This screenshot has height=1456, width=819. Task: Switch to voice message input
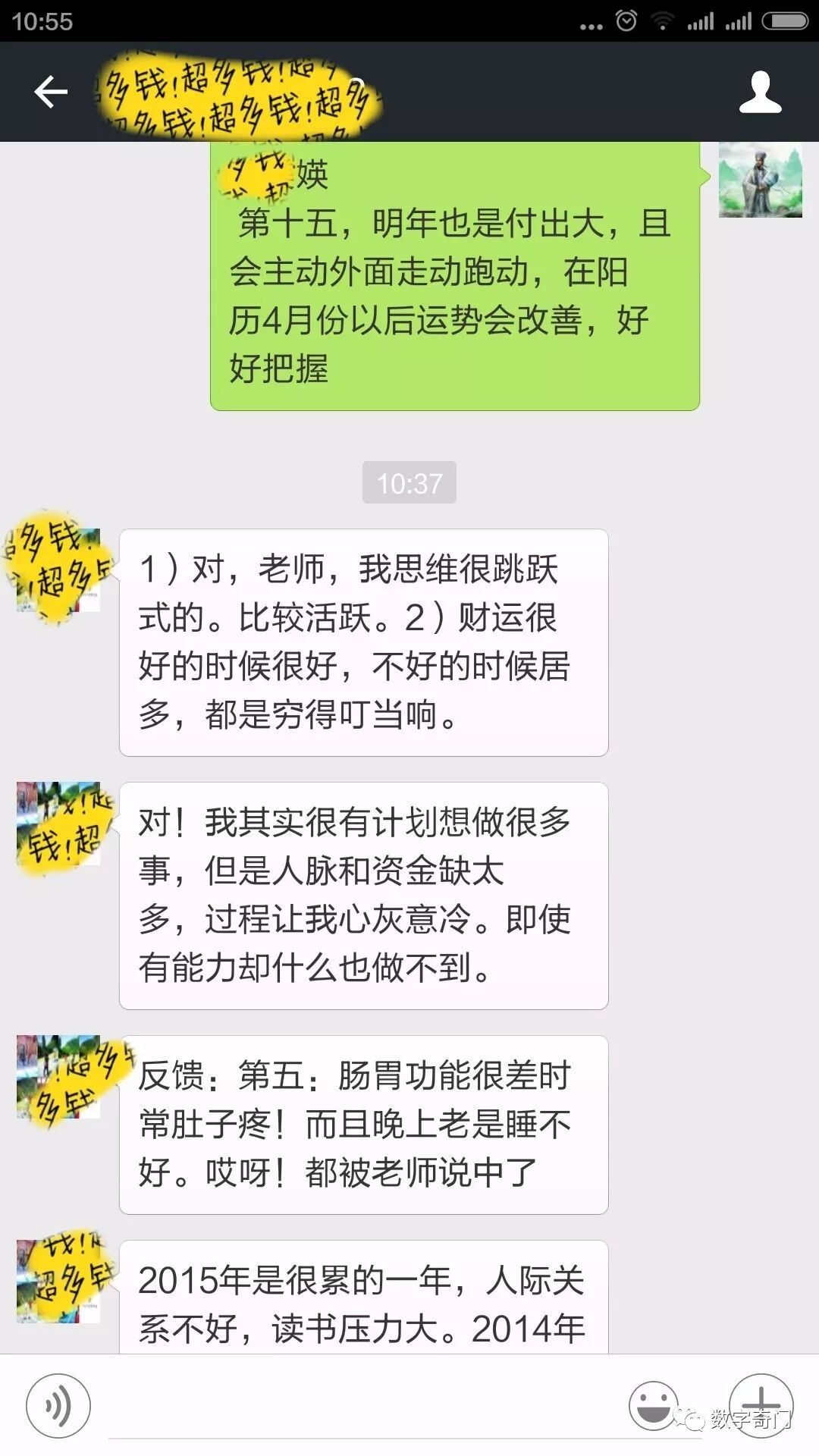(x=58, y=1405)
